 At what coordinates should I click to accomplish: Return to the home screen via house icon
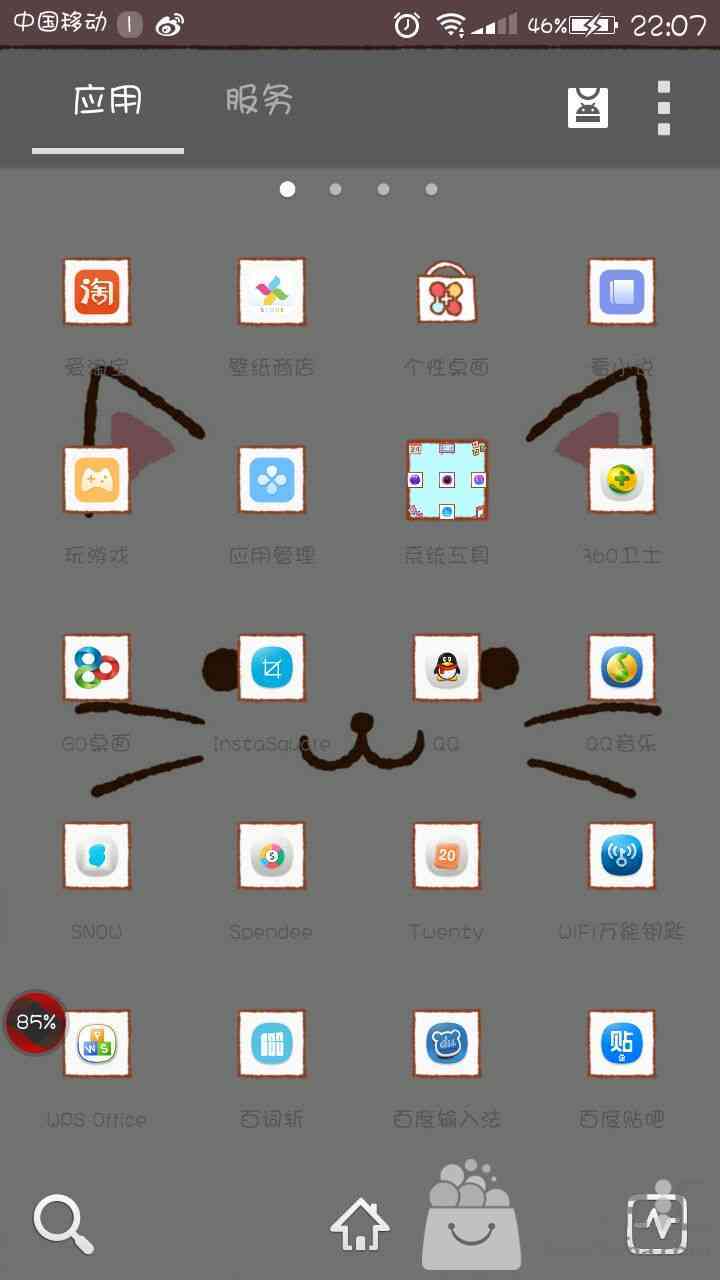(x=360, y=1224)
